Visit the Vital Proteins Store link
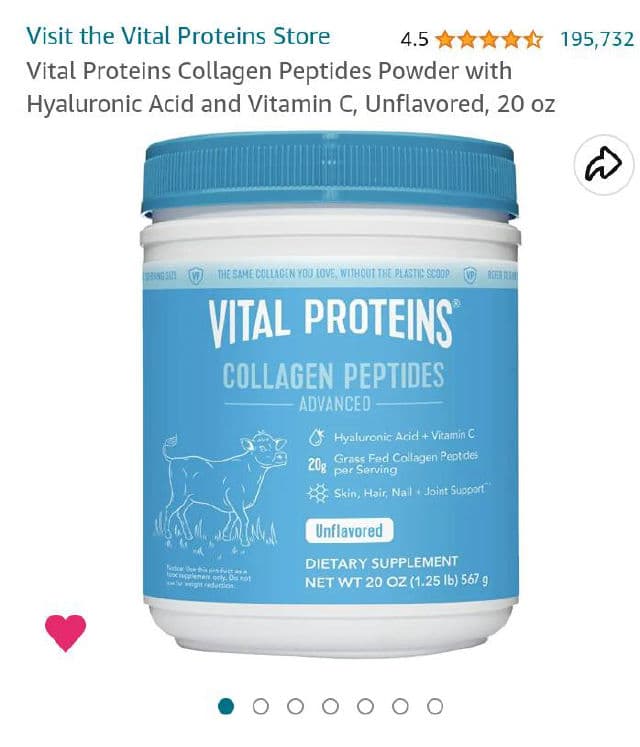This screenshot has width=640, height=747. click(178, 37)
